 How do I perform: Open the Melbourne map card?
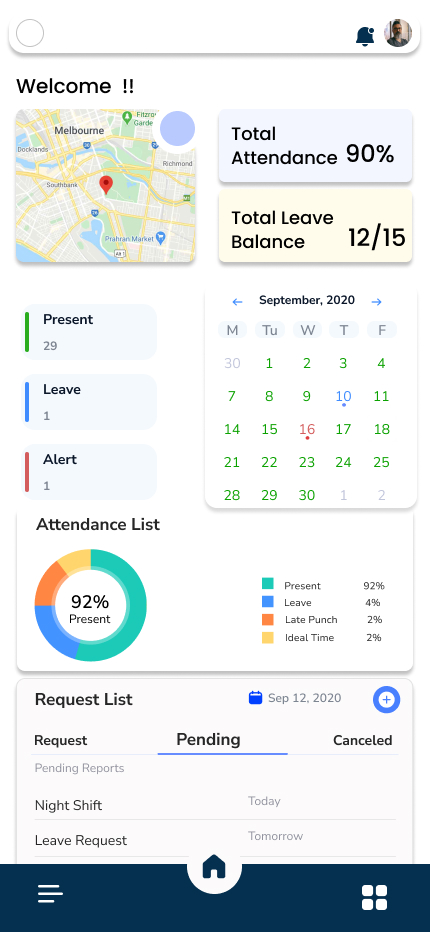(x=105, y=185)
